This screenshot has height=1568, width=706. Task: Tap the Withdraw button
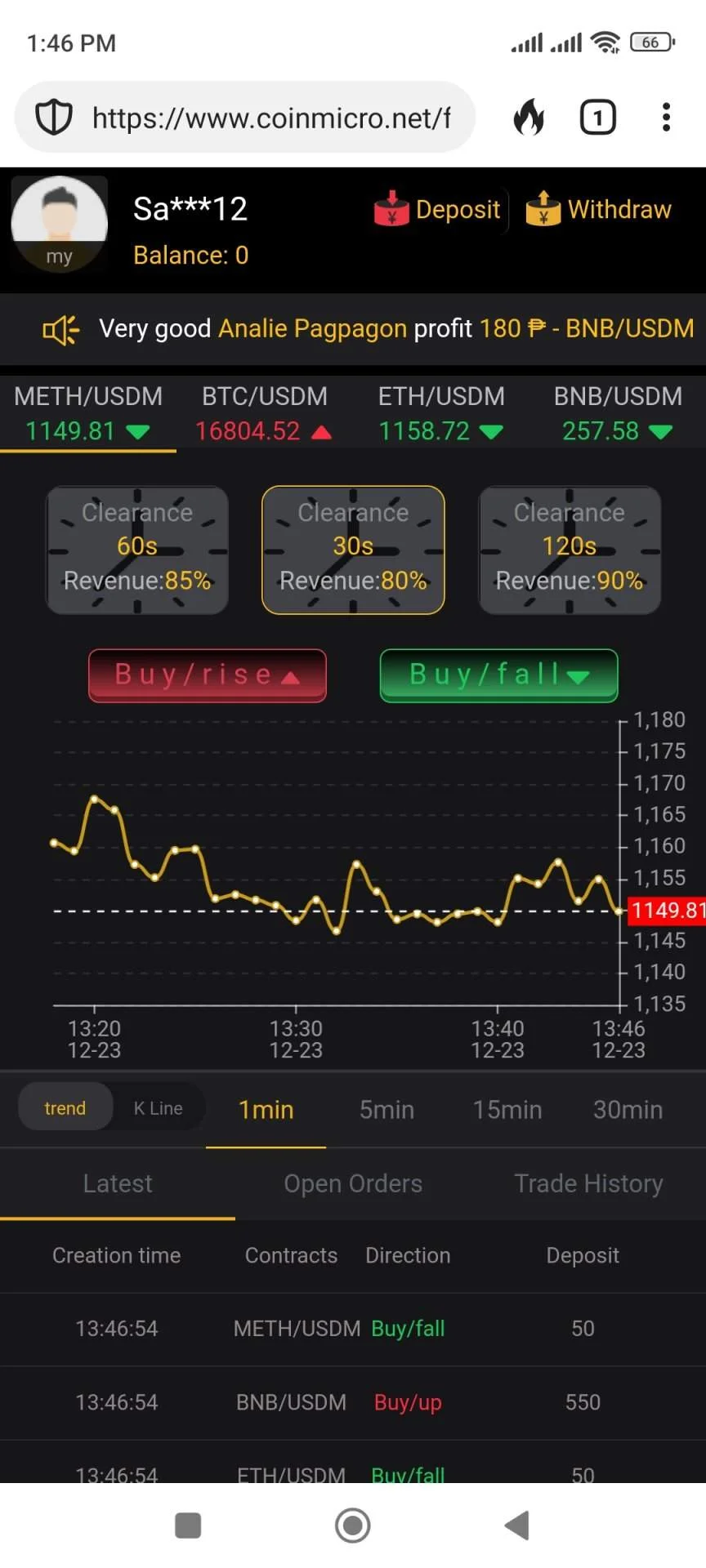(x=599, y=209)
